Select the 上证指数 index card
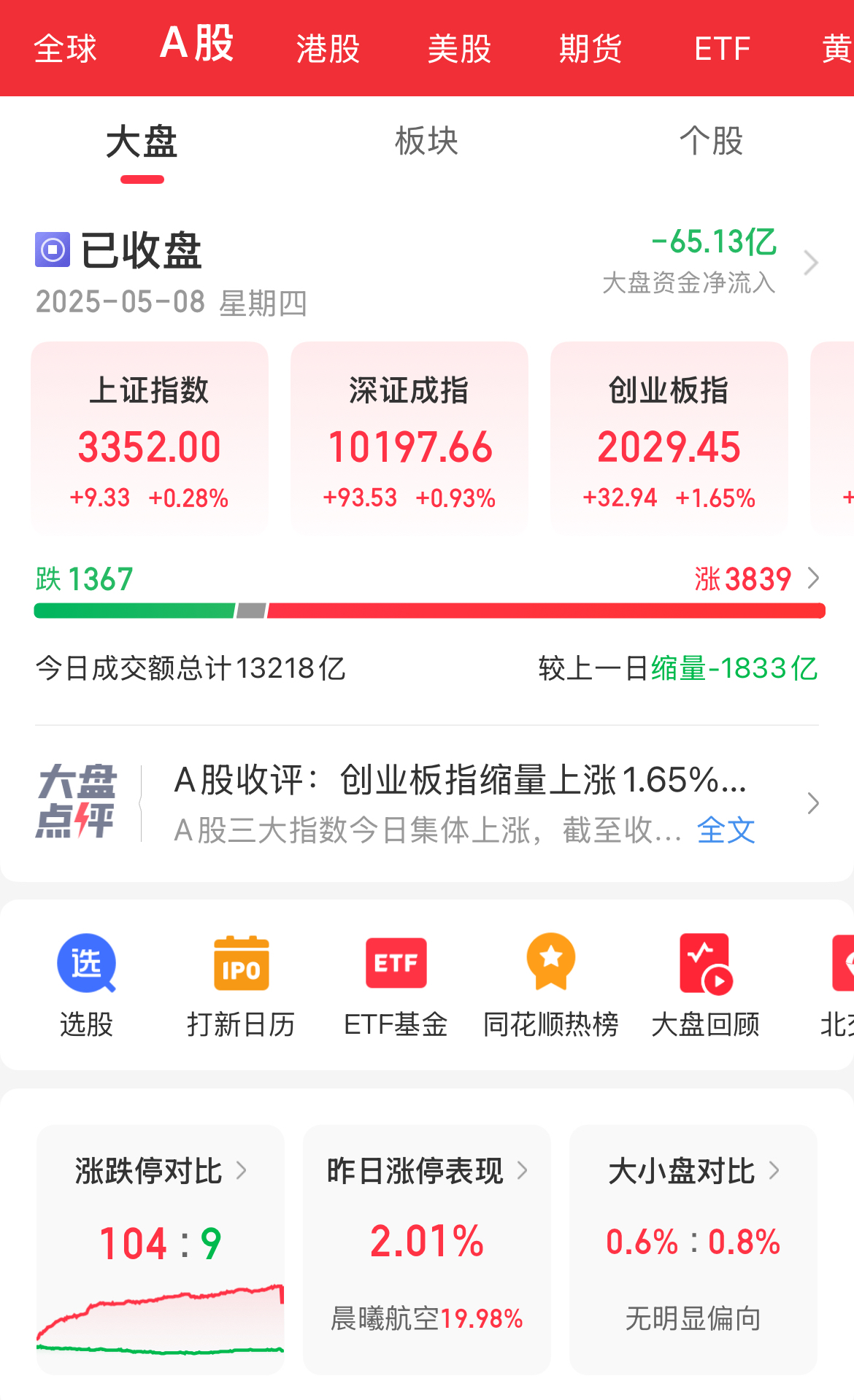 point(150,438)
